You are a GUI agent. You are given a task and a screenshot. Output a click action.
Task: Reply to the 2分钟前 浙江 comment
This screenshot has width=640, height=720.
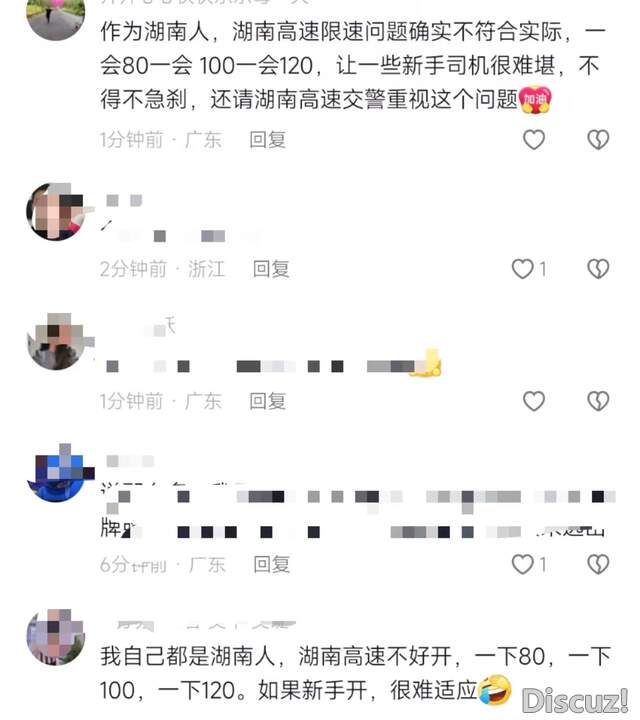pos(271,268)
